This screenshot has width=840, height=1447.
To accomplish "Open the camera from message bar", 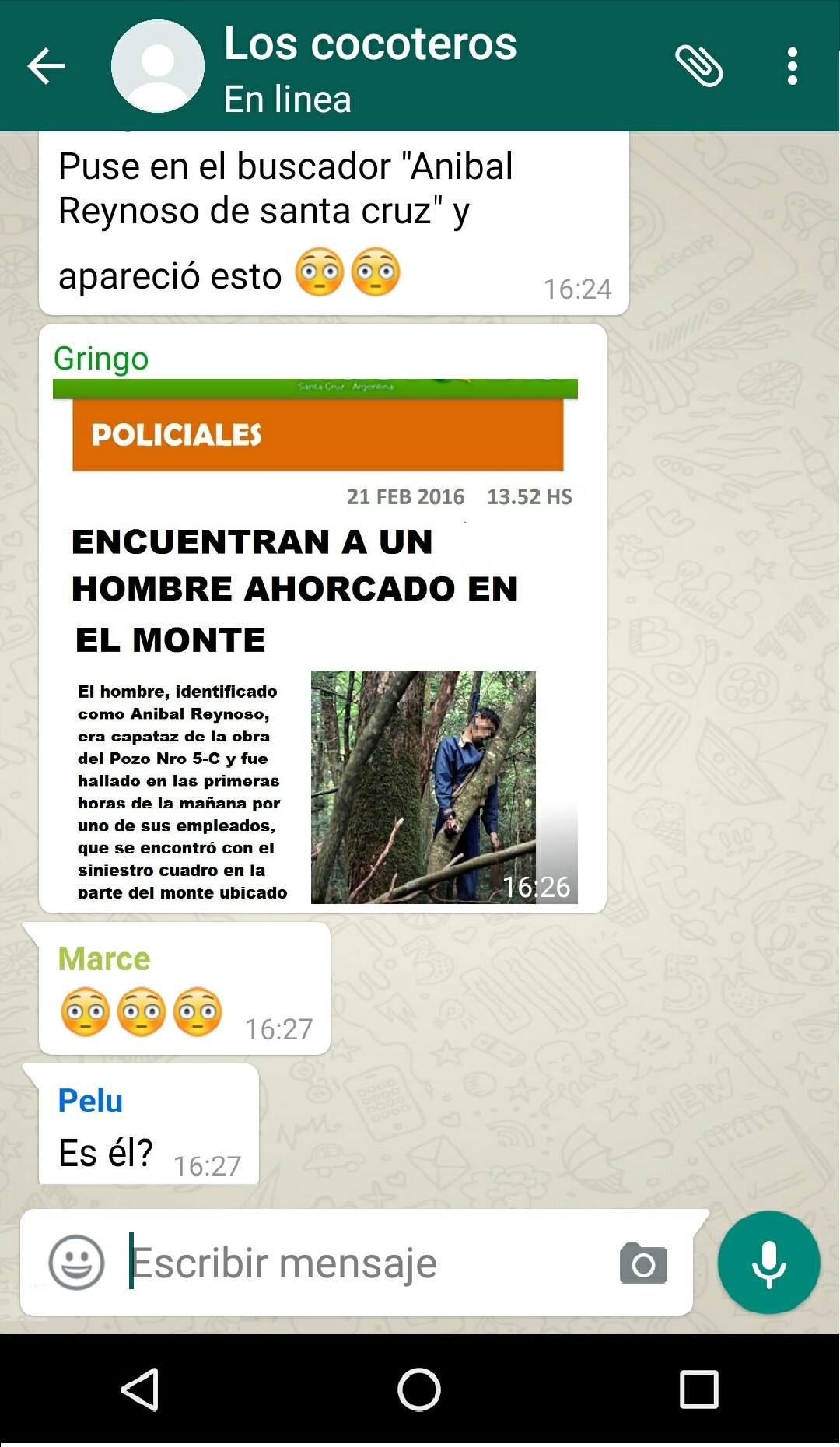I will tap(643, 1262).
